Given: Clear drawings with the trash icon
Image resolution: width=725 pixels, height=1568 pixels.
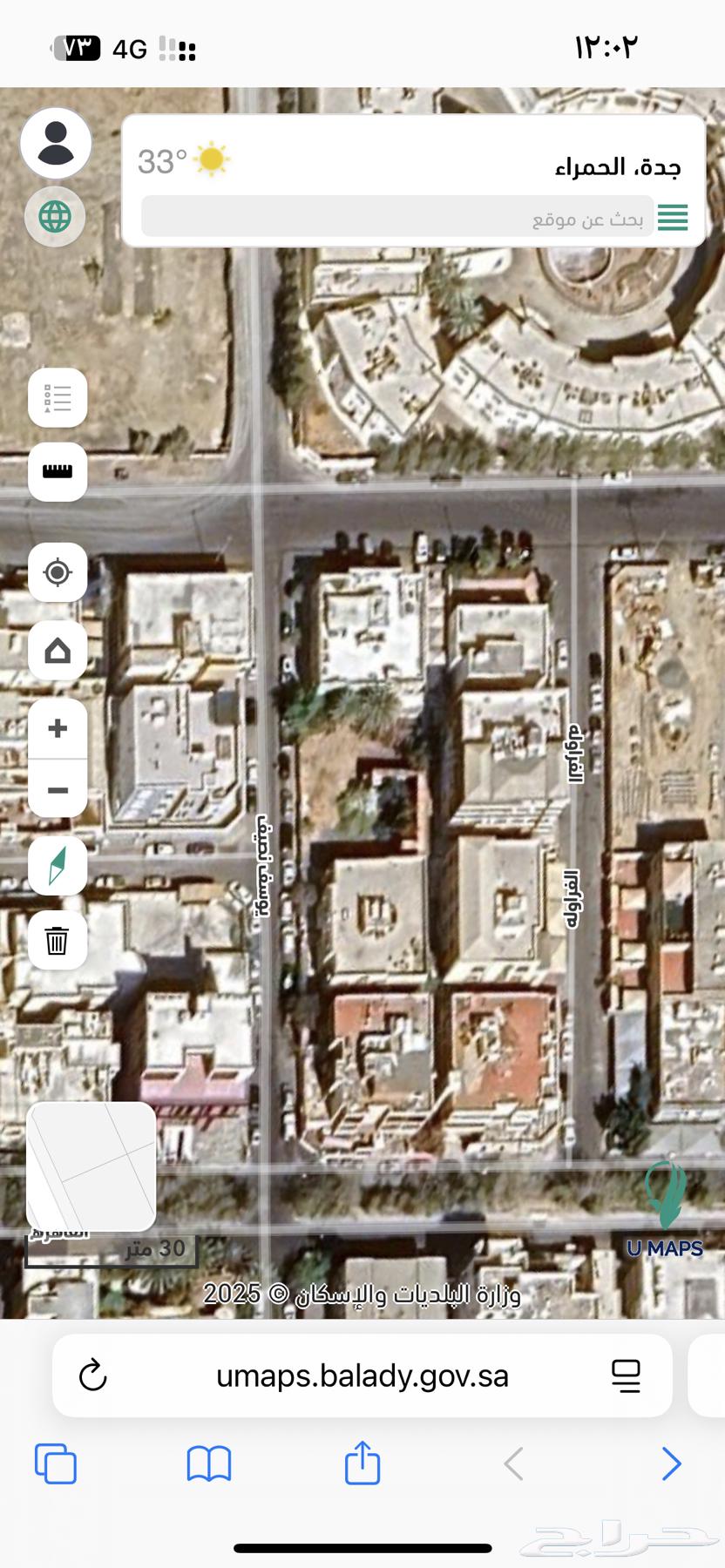Looking at the screenshot, I should click(58, 941).
